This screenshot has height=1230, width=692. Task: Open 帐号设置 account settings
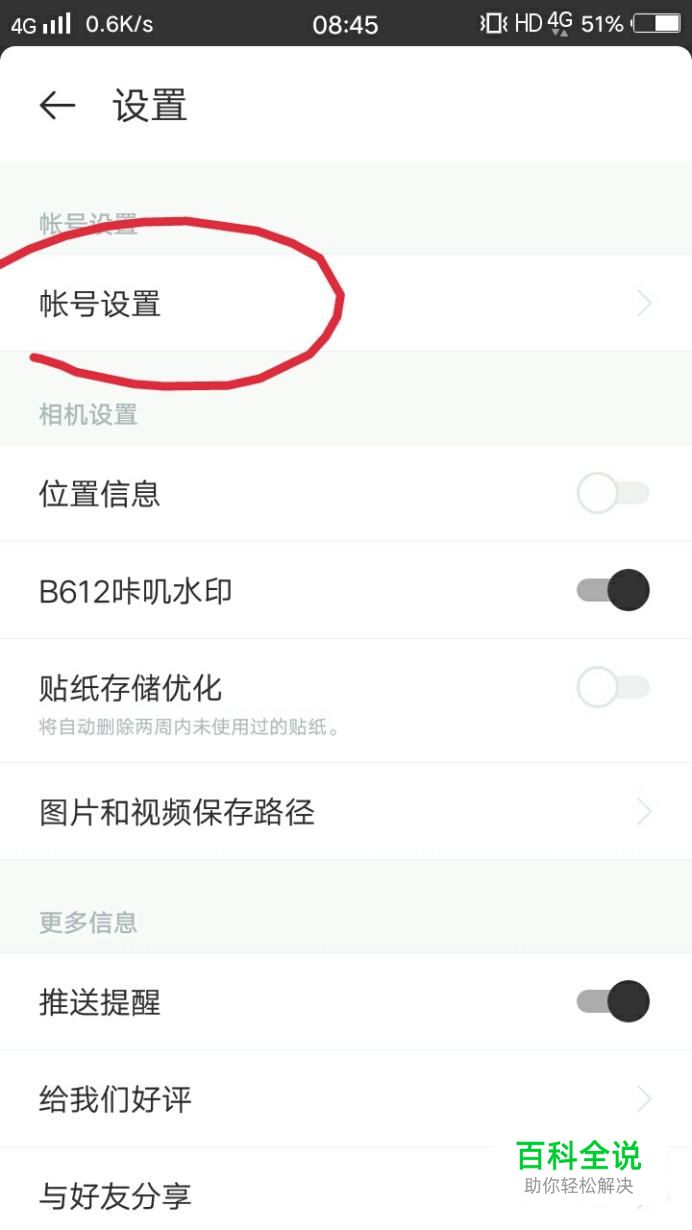pyautogui.click(x=346, y=303)
